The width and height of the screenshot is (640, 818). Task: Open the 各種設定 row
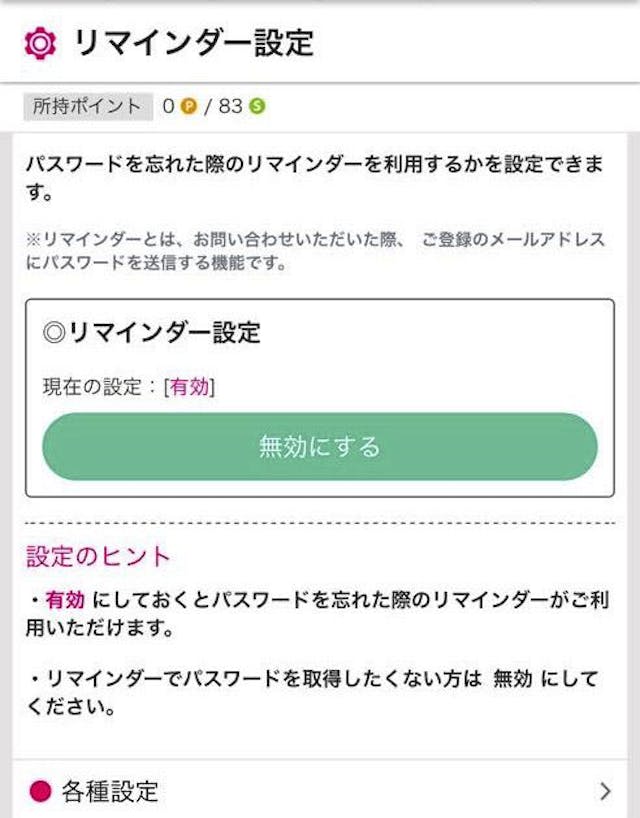(320, 792)
